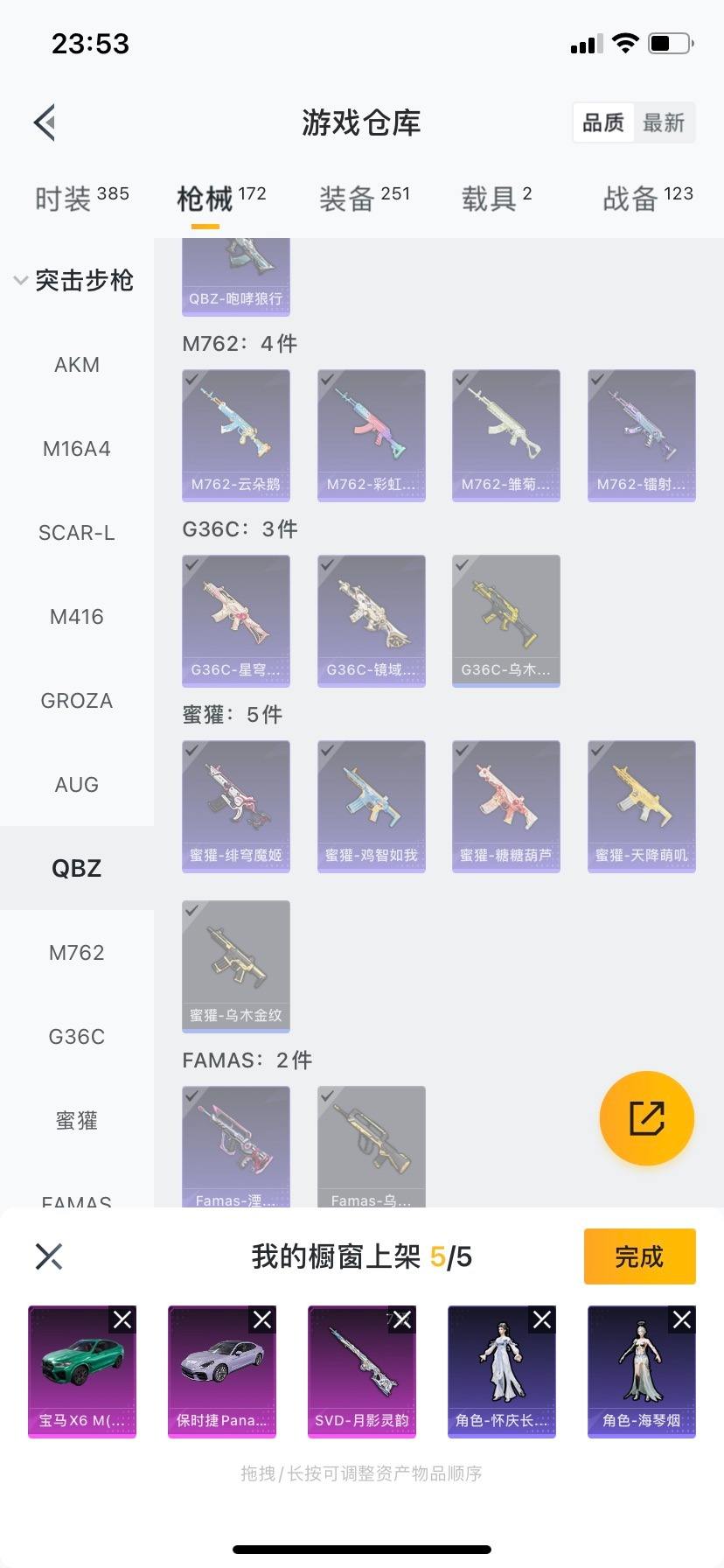Pick the 蜜獾-糖糖葫芦 skin
Screen dimensions: 724x1568
pos(505,806)
